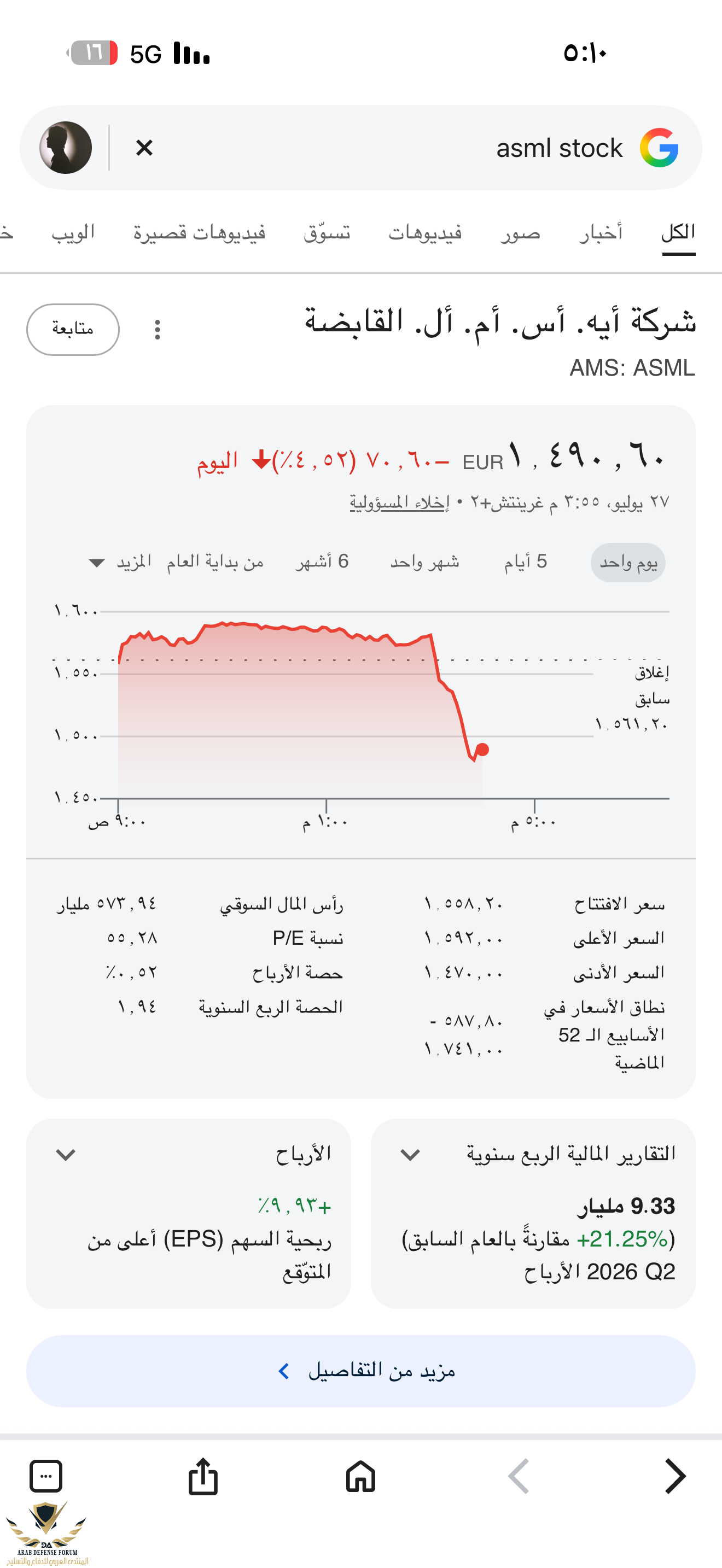Select the شهر واحد chart range
This screenshot has height=1568, width=722.
(425, 561)
